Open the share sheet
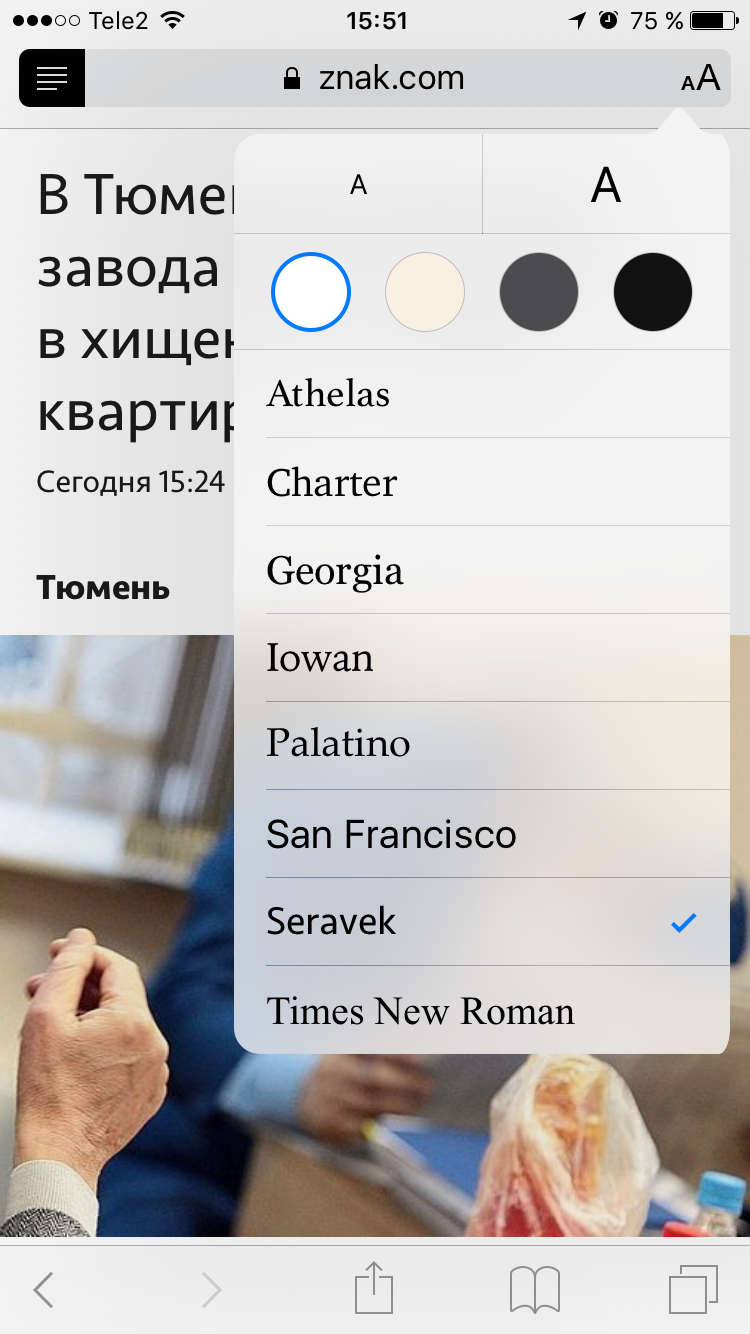Viewport: 750px width, 1334px height. pos(375,1288)
